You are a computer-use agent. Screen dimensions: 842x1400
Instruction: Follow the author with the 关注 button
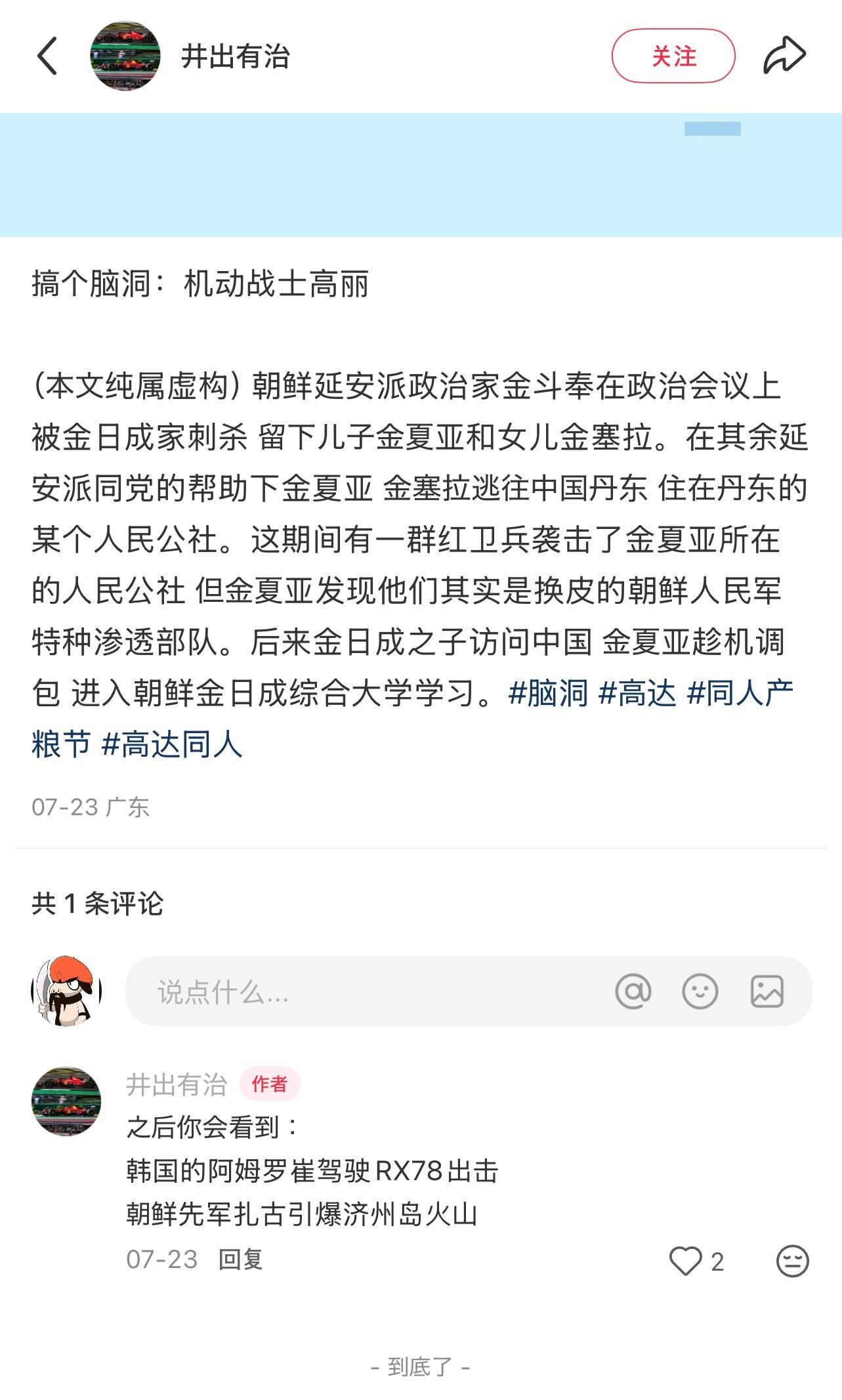pyautogui.click(x=673, y=56)
